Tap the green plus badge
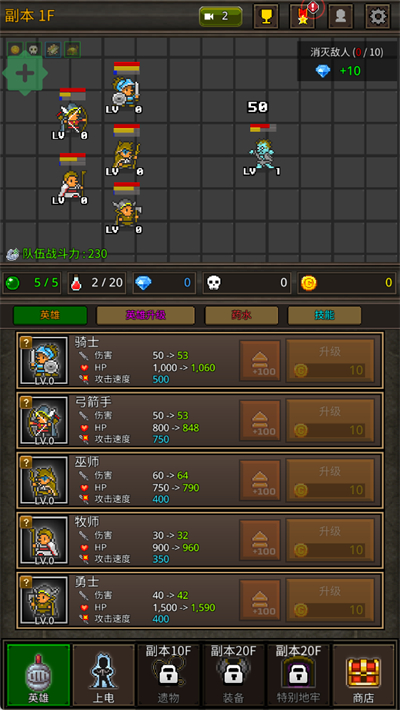The height and width of the screenshot is (710, 400). 25,73
